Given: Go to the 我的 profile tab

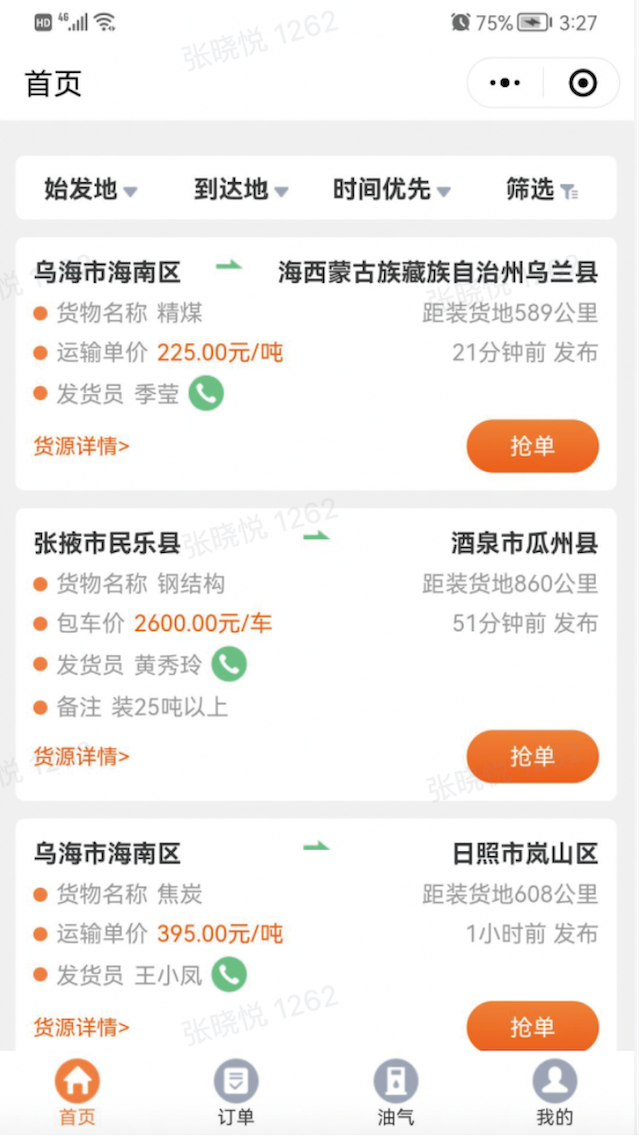Looking at the screenshot, I should (x=555, y=1093).
